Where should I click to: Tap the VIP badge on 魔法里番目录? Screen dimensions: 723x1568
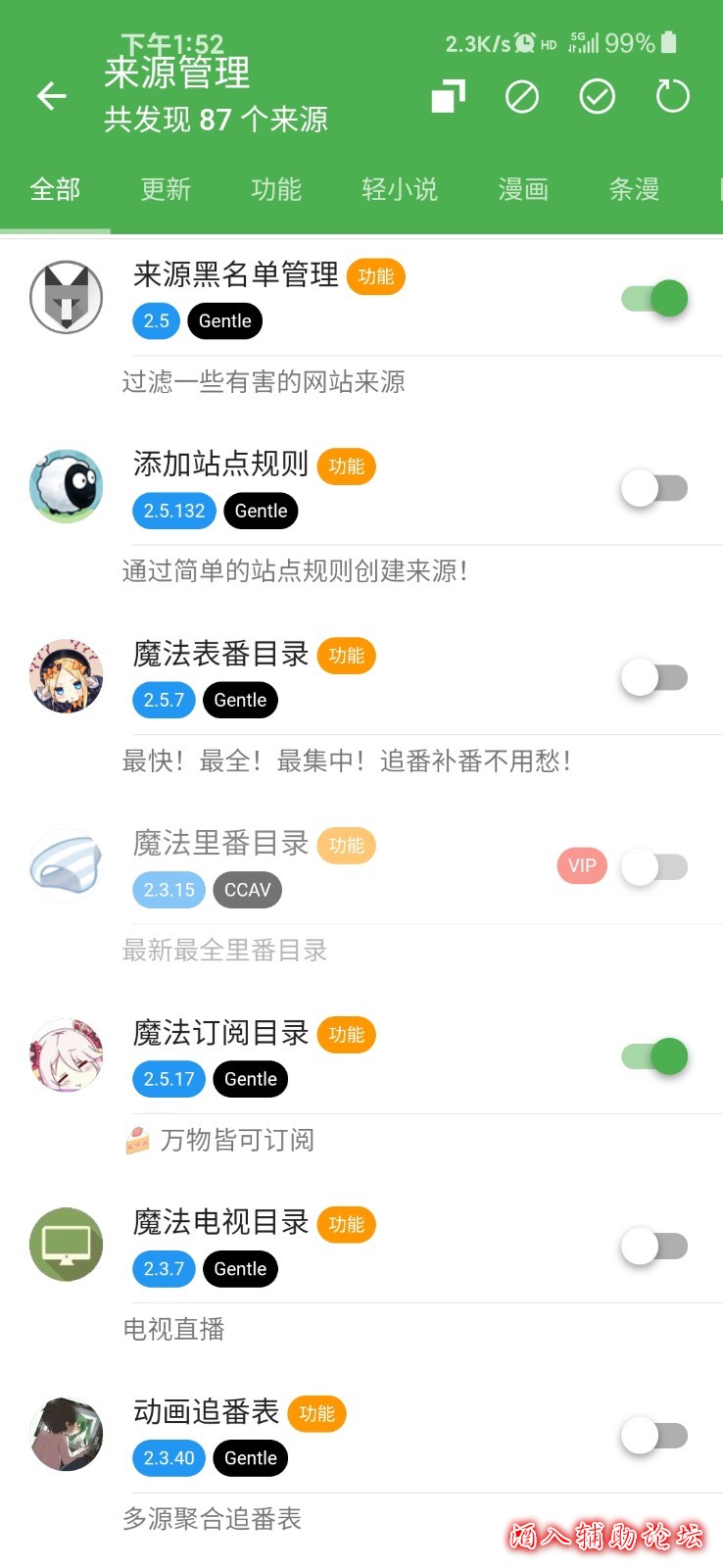click(x=582, y=866)
